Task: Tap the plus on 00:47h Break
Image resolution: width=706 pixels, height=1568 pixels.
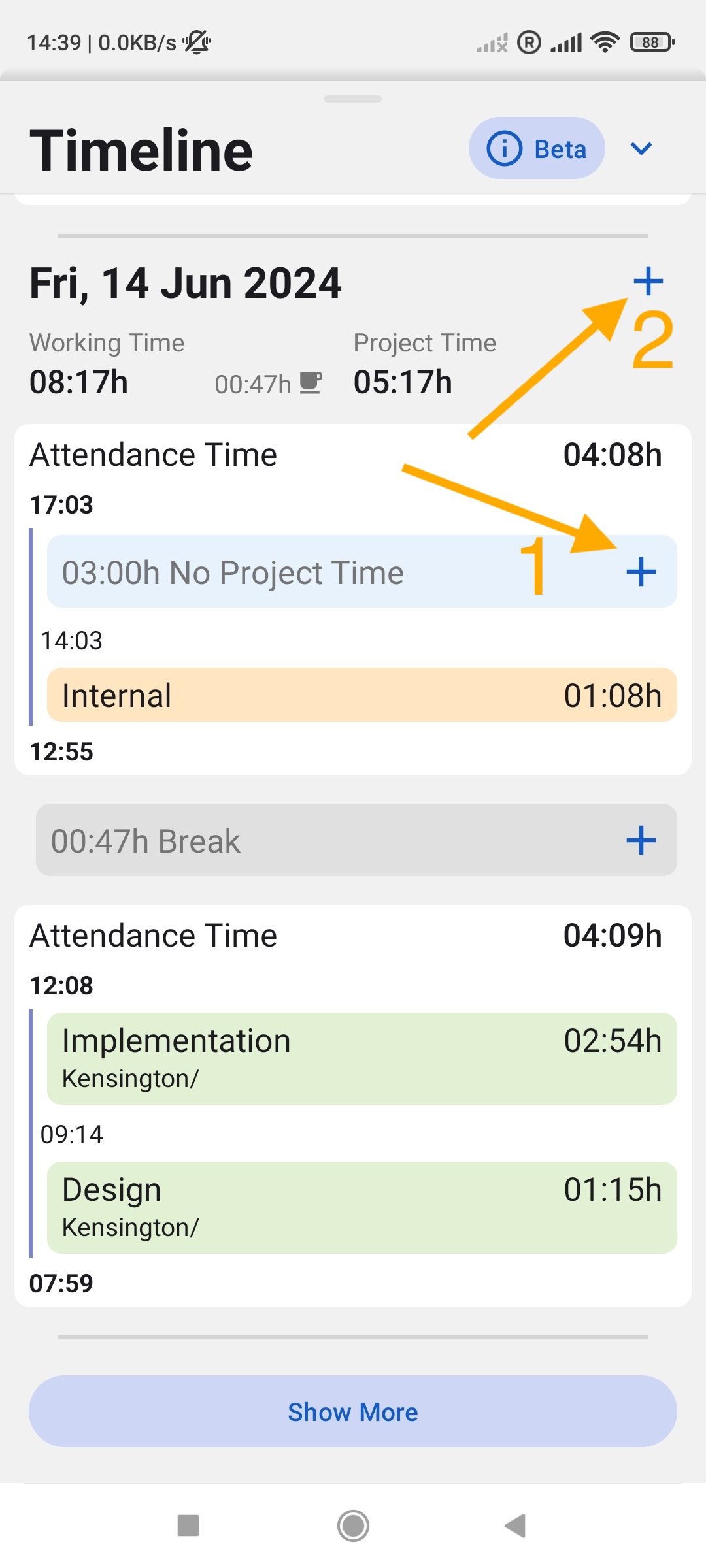Action: 641,840
